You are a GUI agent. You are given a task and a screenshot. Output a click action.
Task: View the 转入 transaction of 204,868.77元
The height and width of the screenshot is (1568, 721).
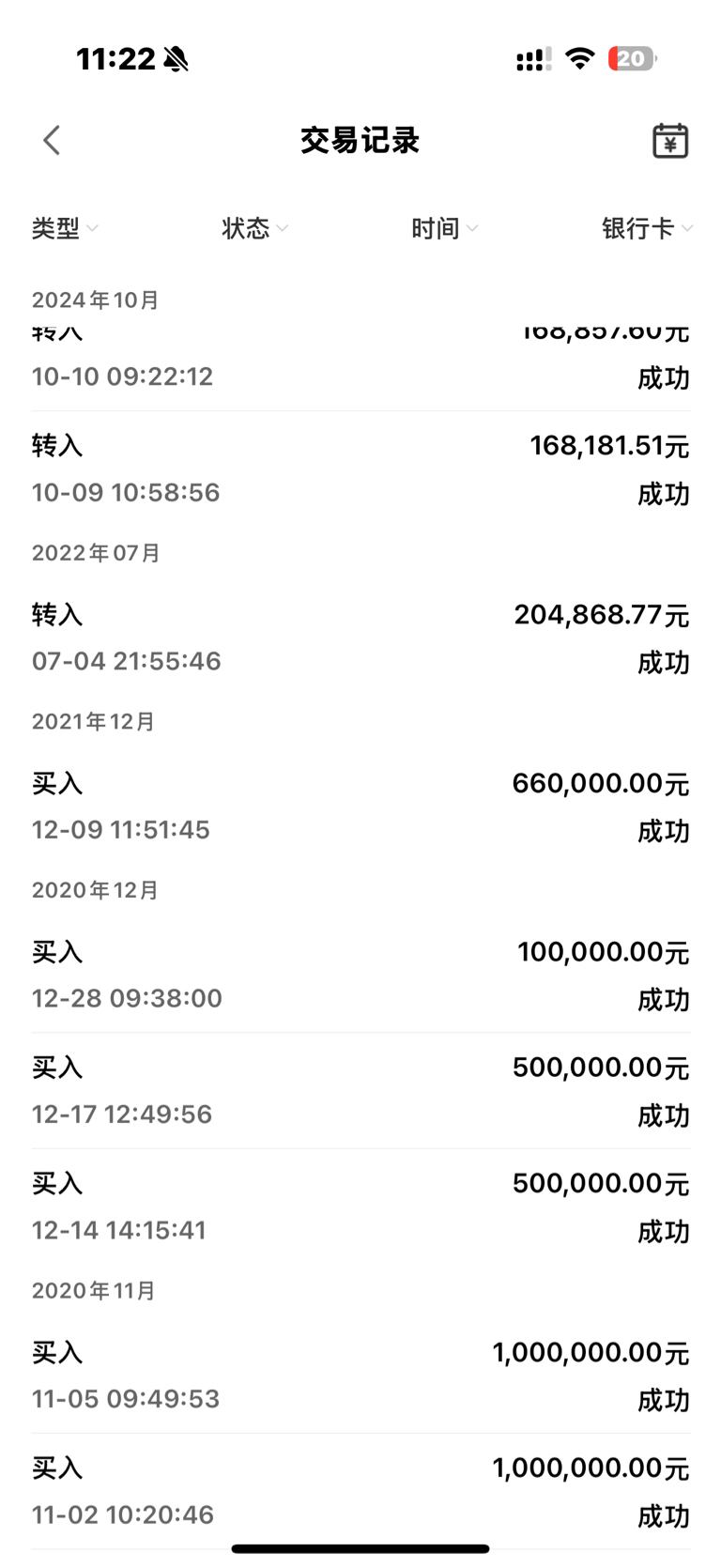coord(360,638)
